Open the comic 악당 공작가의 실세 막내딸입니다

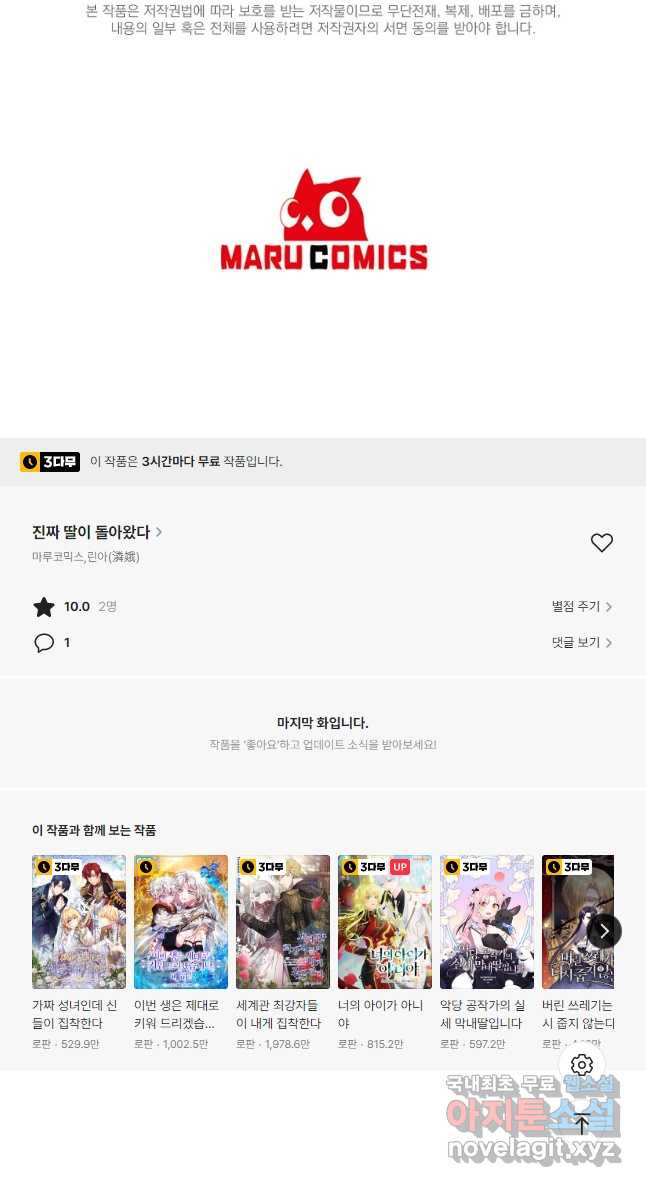coord(487,922)
